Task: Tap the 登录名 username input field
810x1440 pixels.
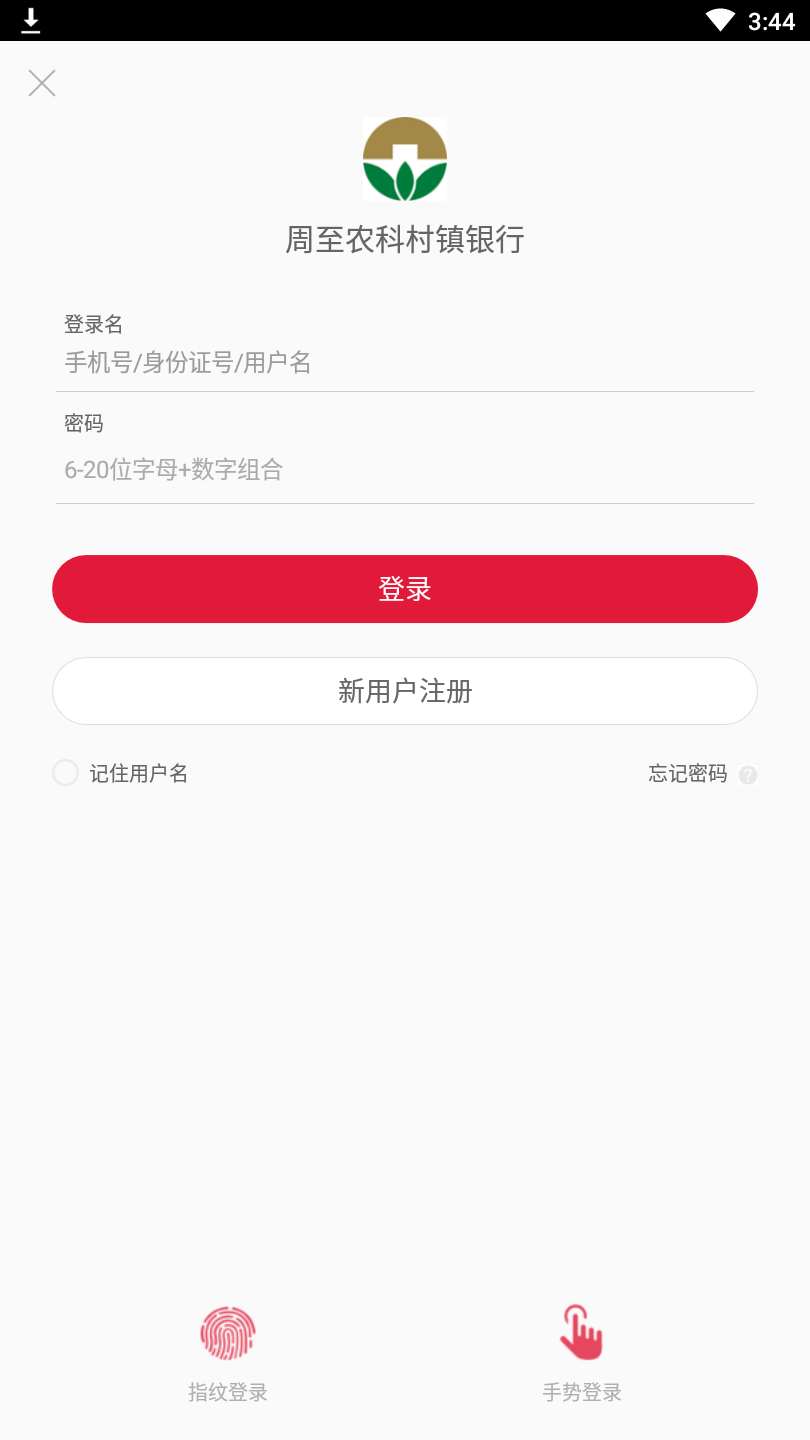Action: click(404, 362)
